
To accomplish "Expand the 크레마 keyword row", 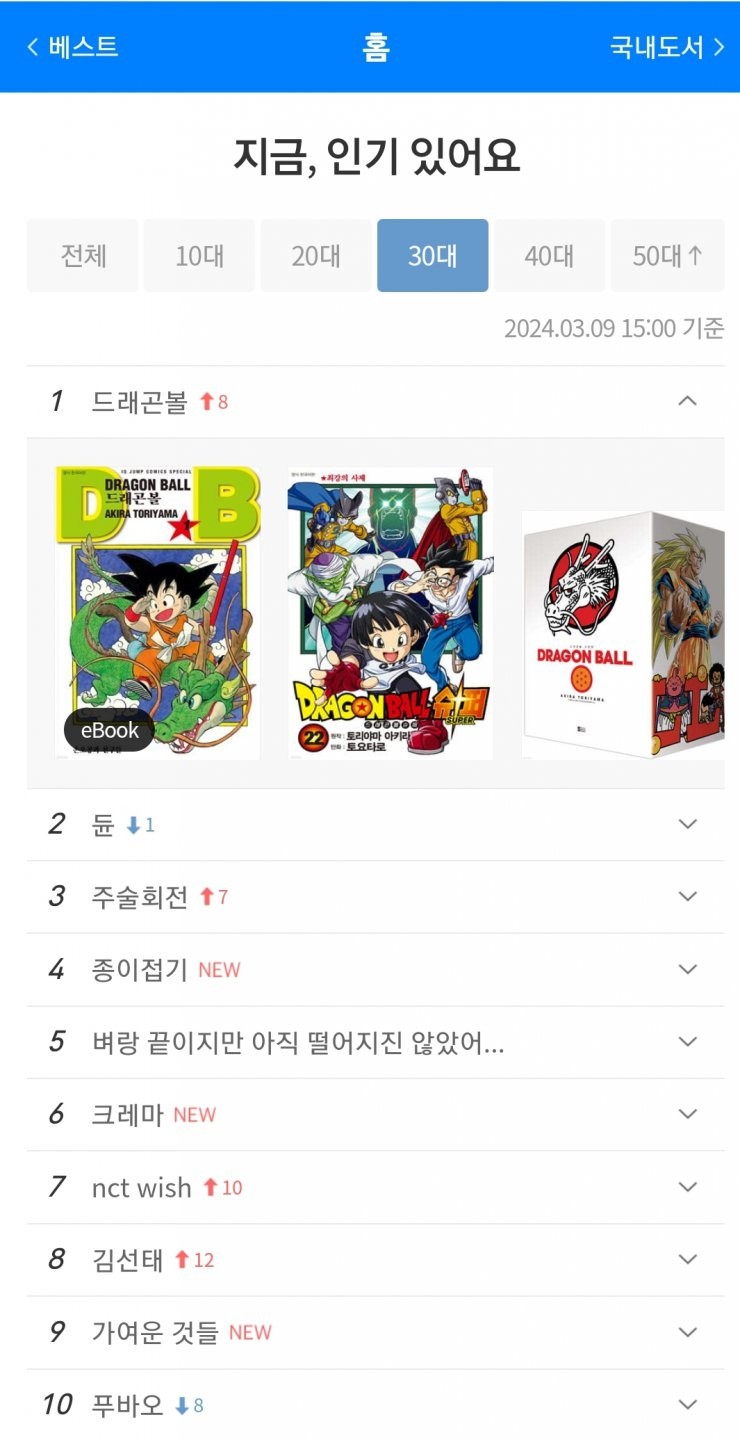I will 687,1114.
